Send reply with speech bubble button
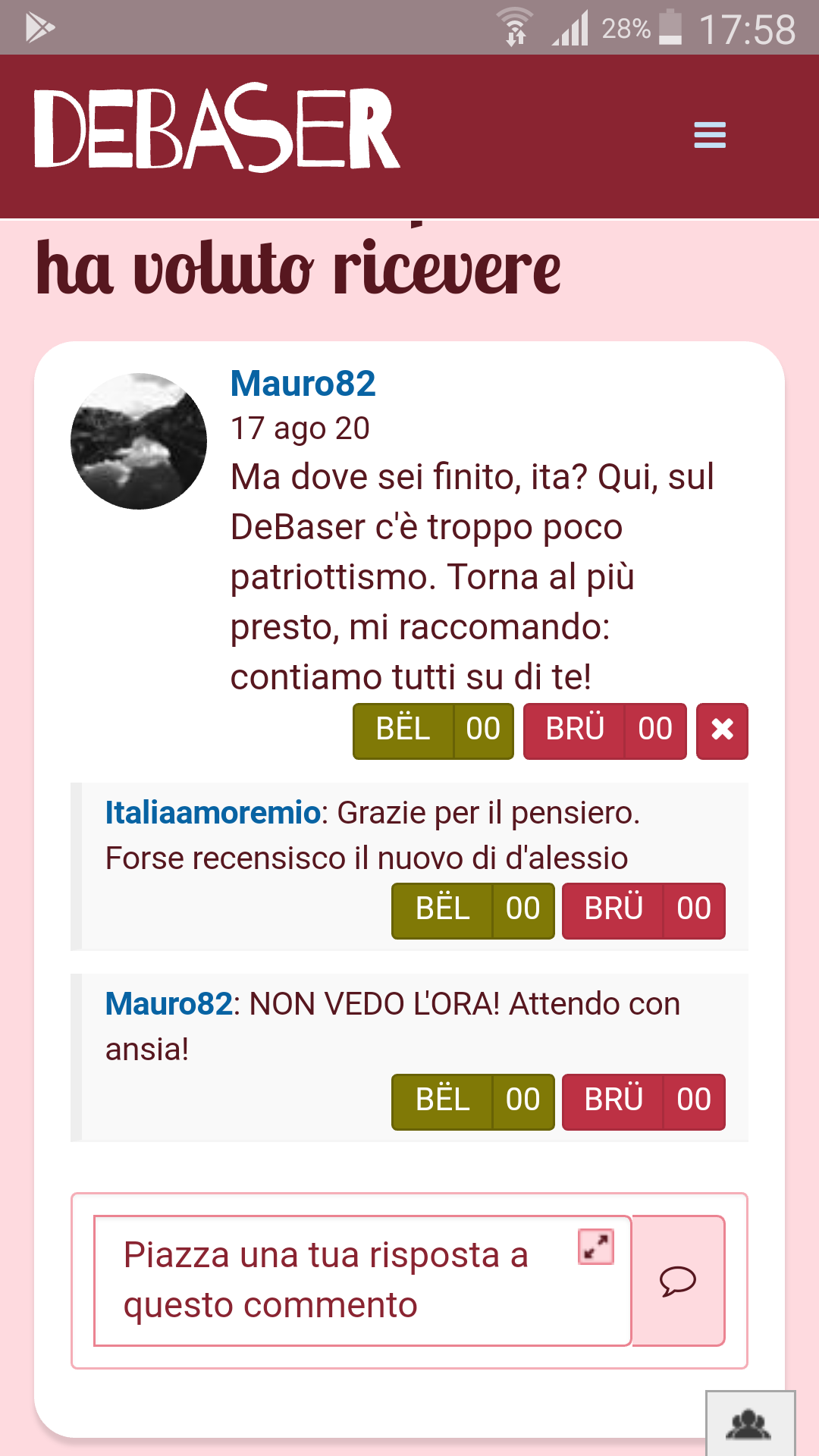 (x=678, y=1281)
